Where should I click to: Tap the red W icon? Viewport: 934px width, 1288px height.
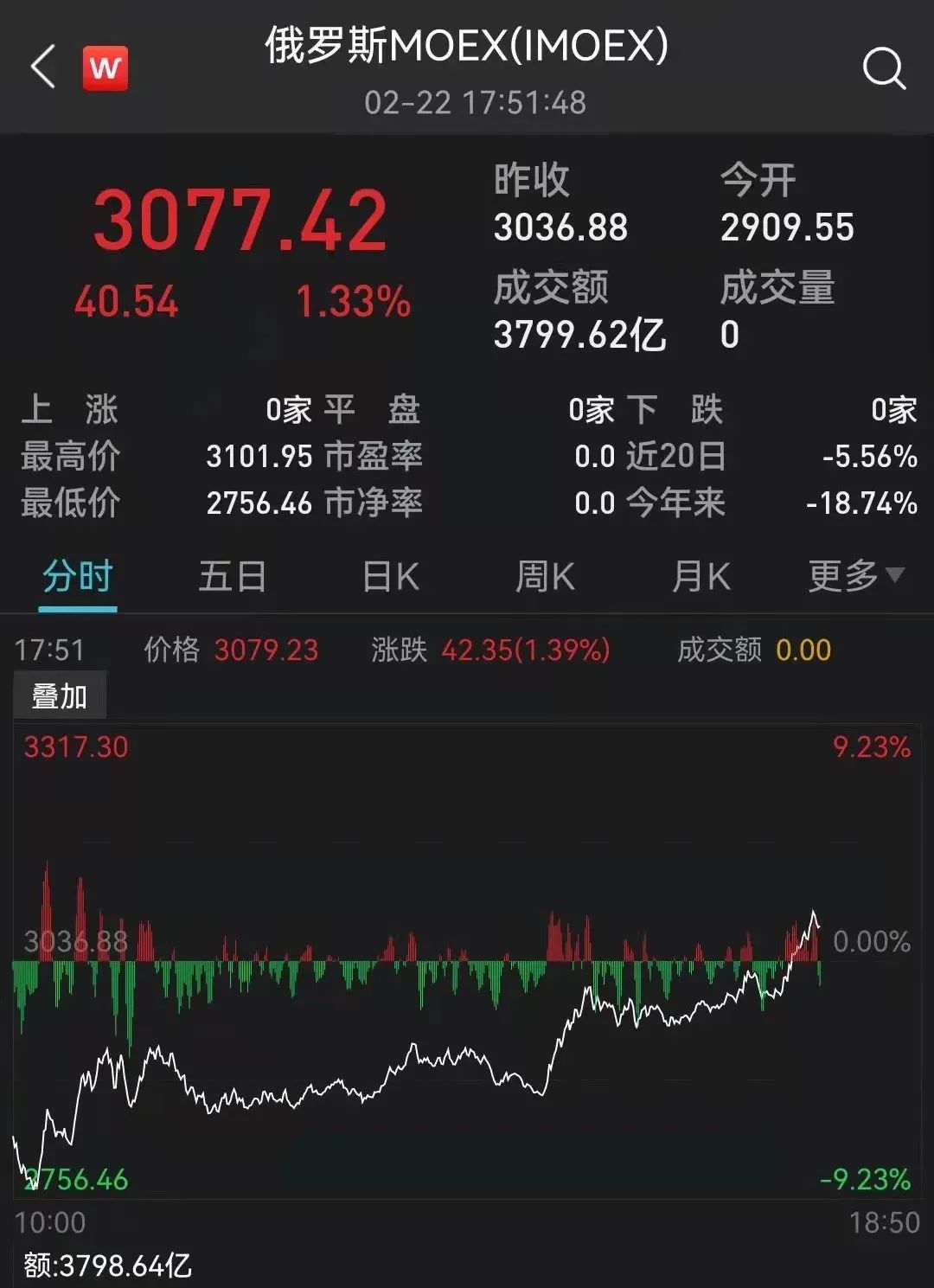[106, 68]
